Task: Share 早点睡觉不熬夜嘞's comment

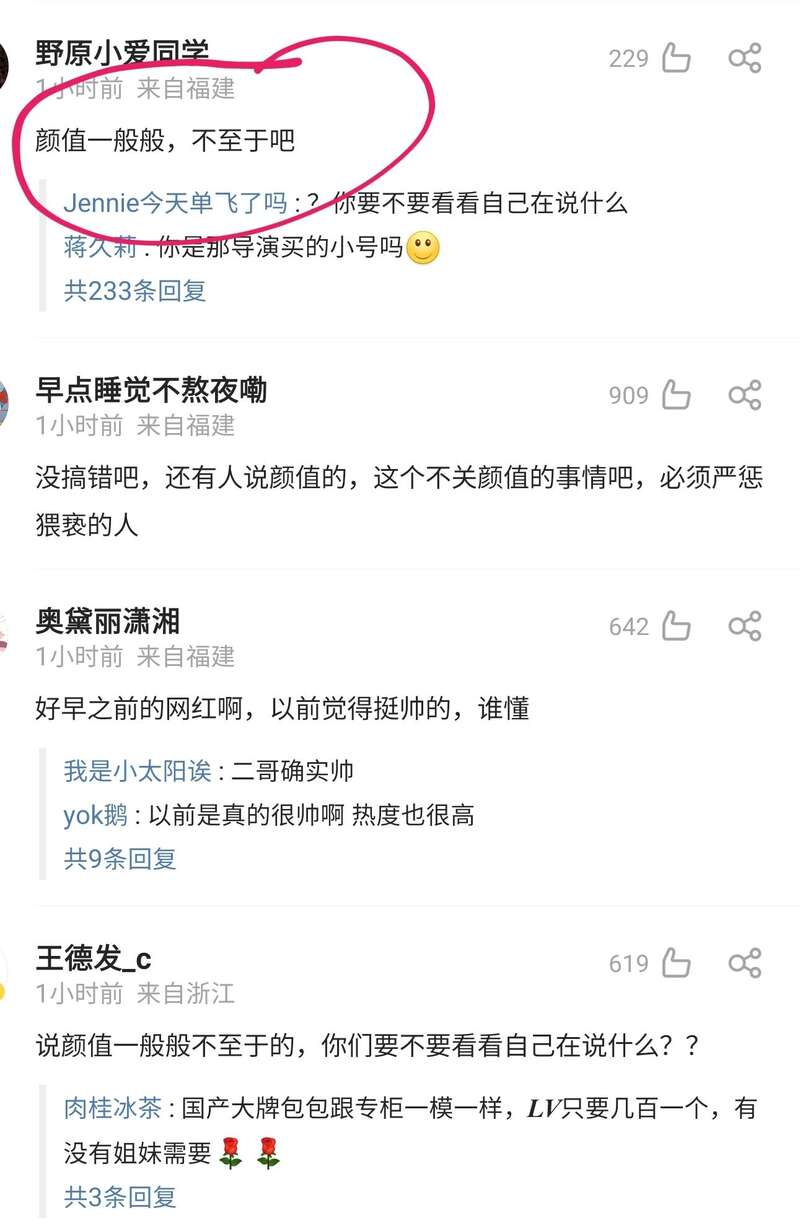Action: coord(745,395)
